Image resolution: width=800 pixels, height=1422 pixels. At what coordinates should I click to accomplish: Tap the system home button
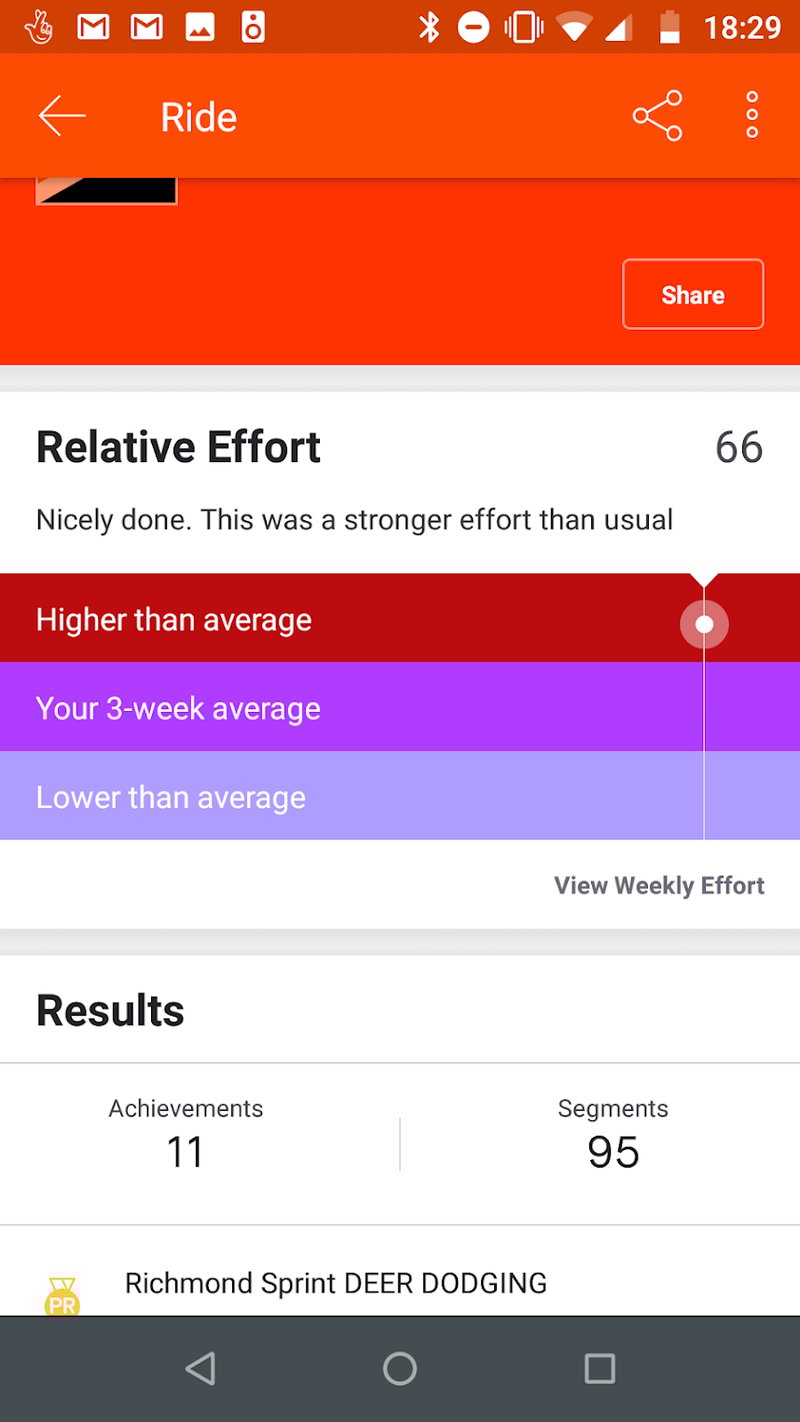(x=400, y=1368)
